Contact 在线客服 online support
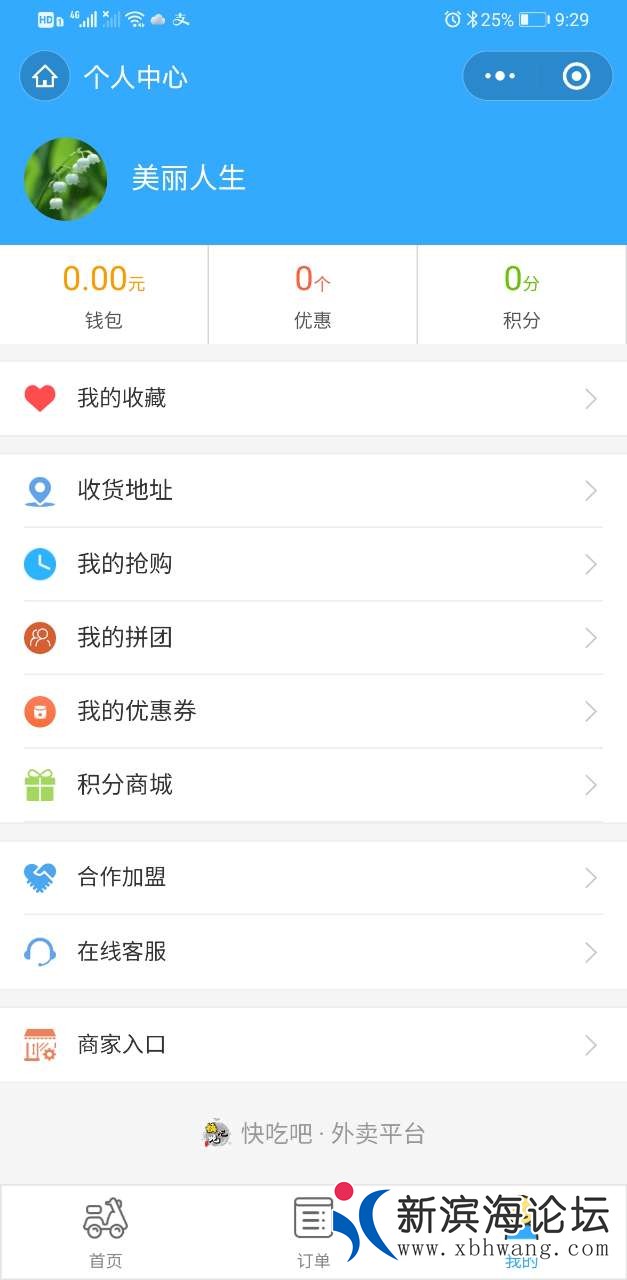 (312, 951)
